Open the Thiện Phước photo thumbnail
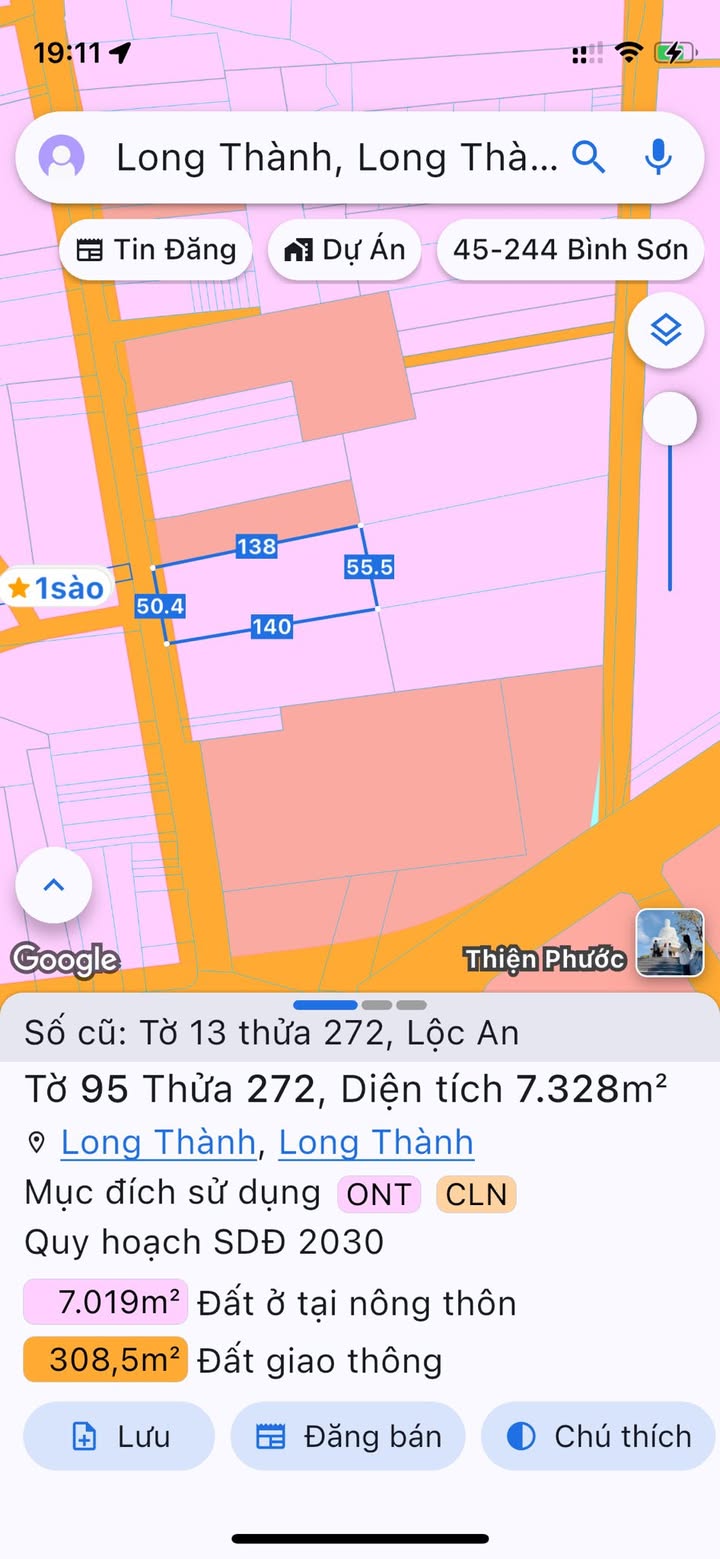 coord(670,942)
